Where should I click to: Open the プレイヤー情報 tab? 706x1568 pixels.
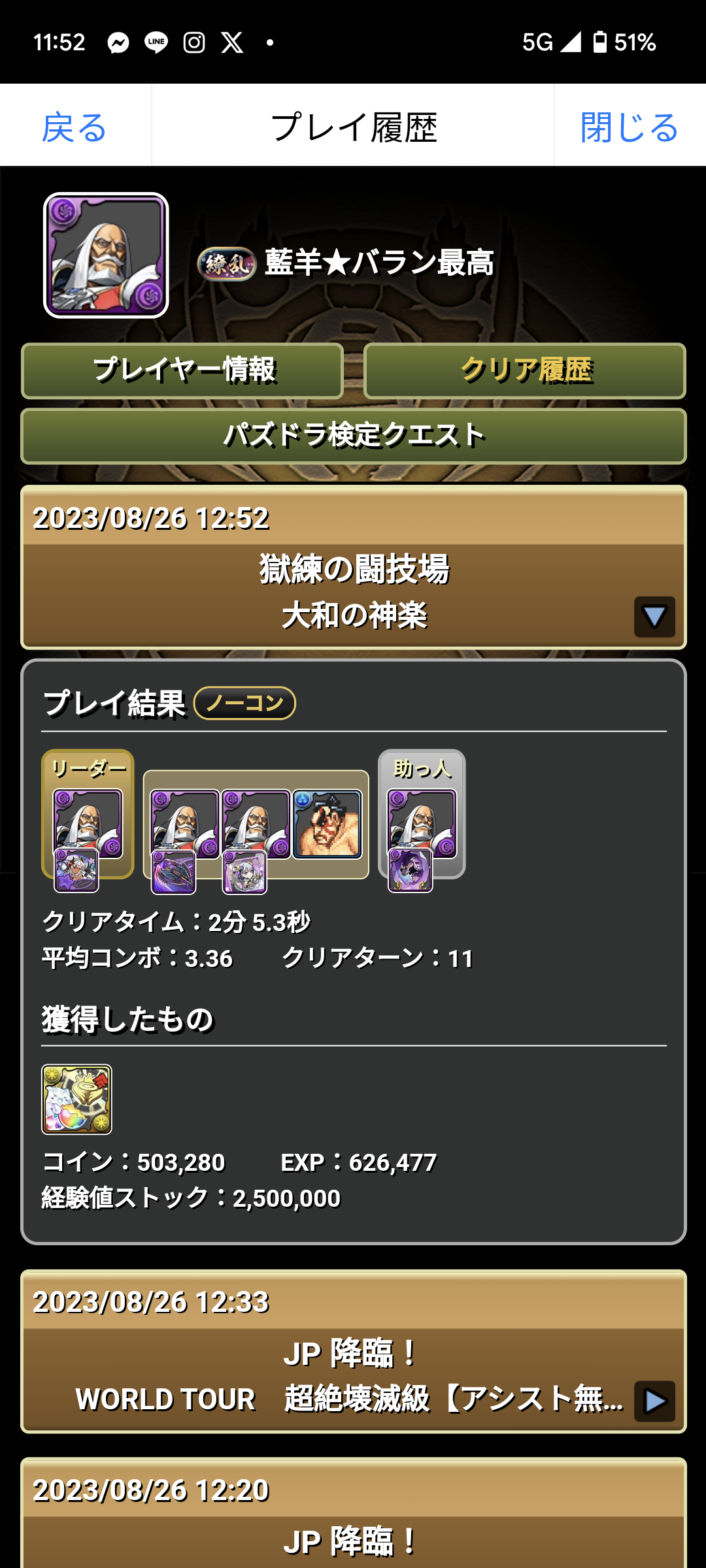[x=182, y=370]
